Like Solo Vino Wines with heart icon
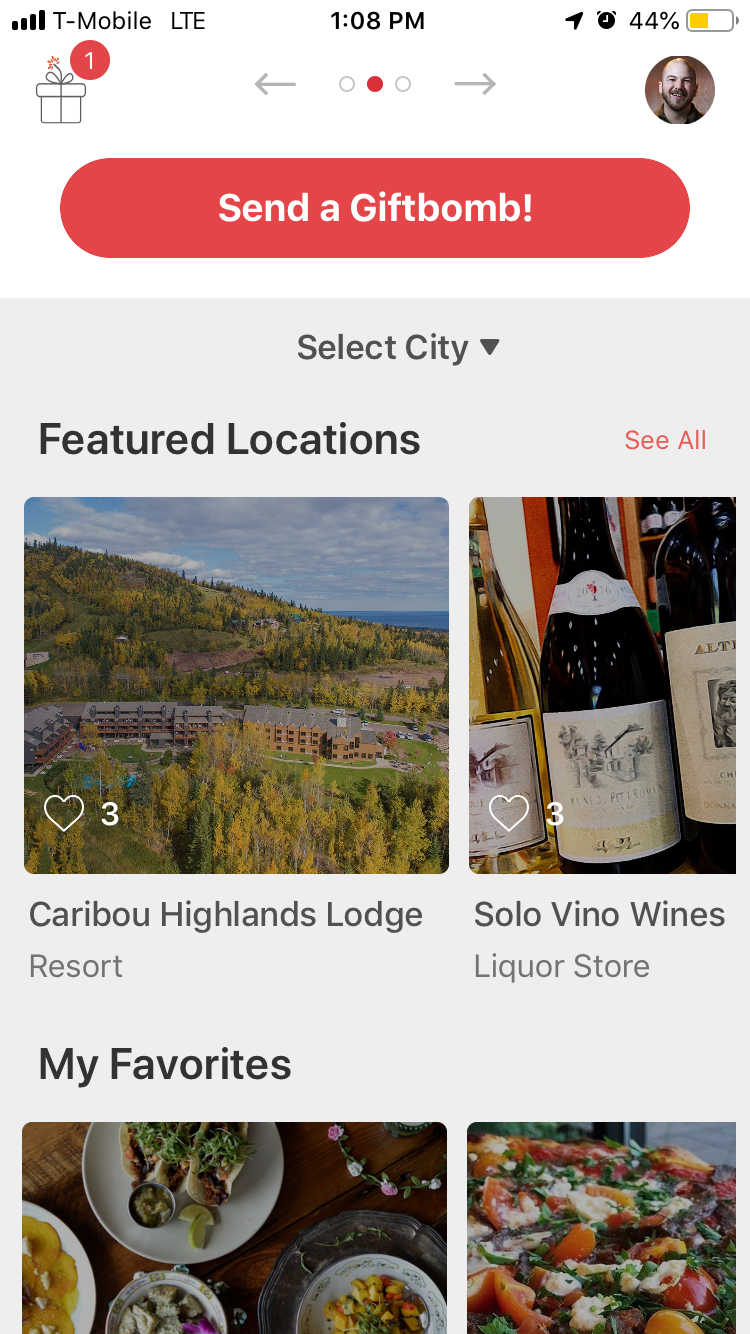 pos(508,813)
